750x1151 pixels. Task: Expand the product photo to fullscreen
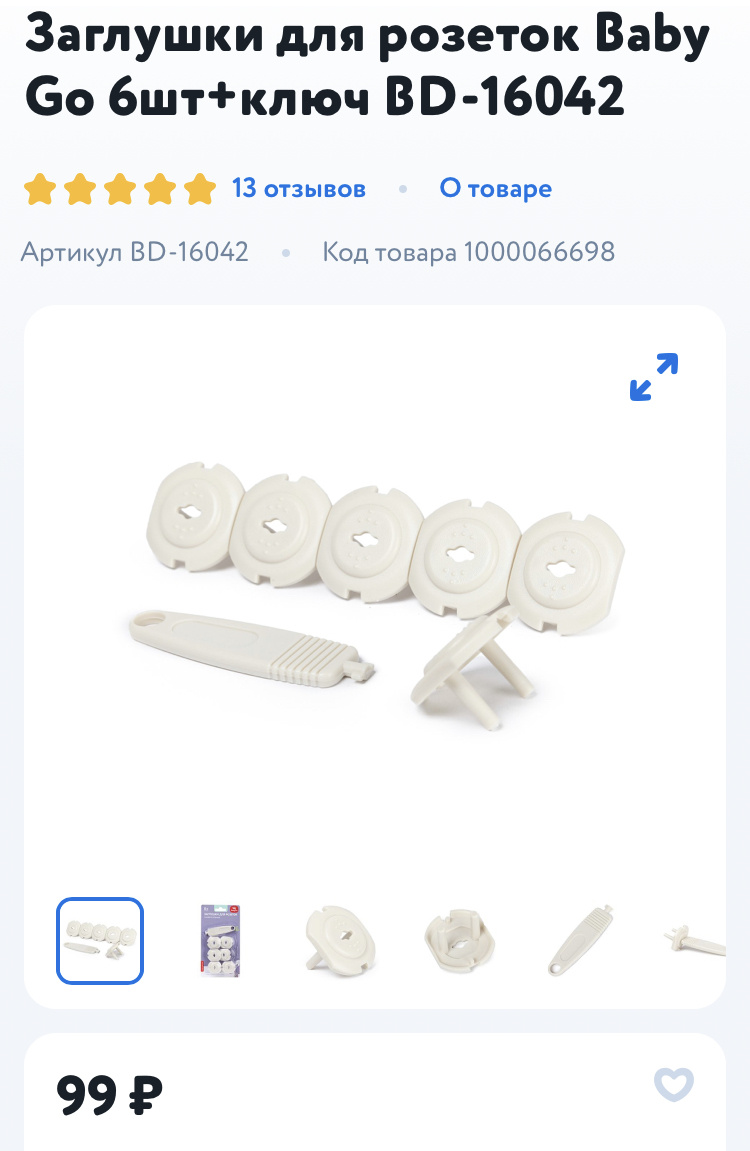pos(654,377)
